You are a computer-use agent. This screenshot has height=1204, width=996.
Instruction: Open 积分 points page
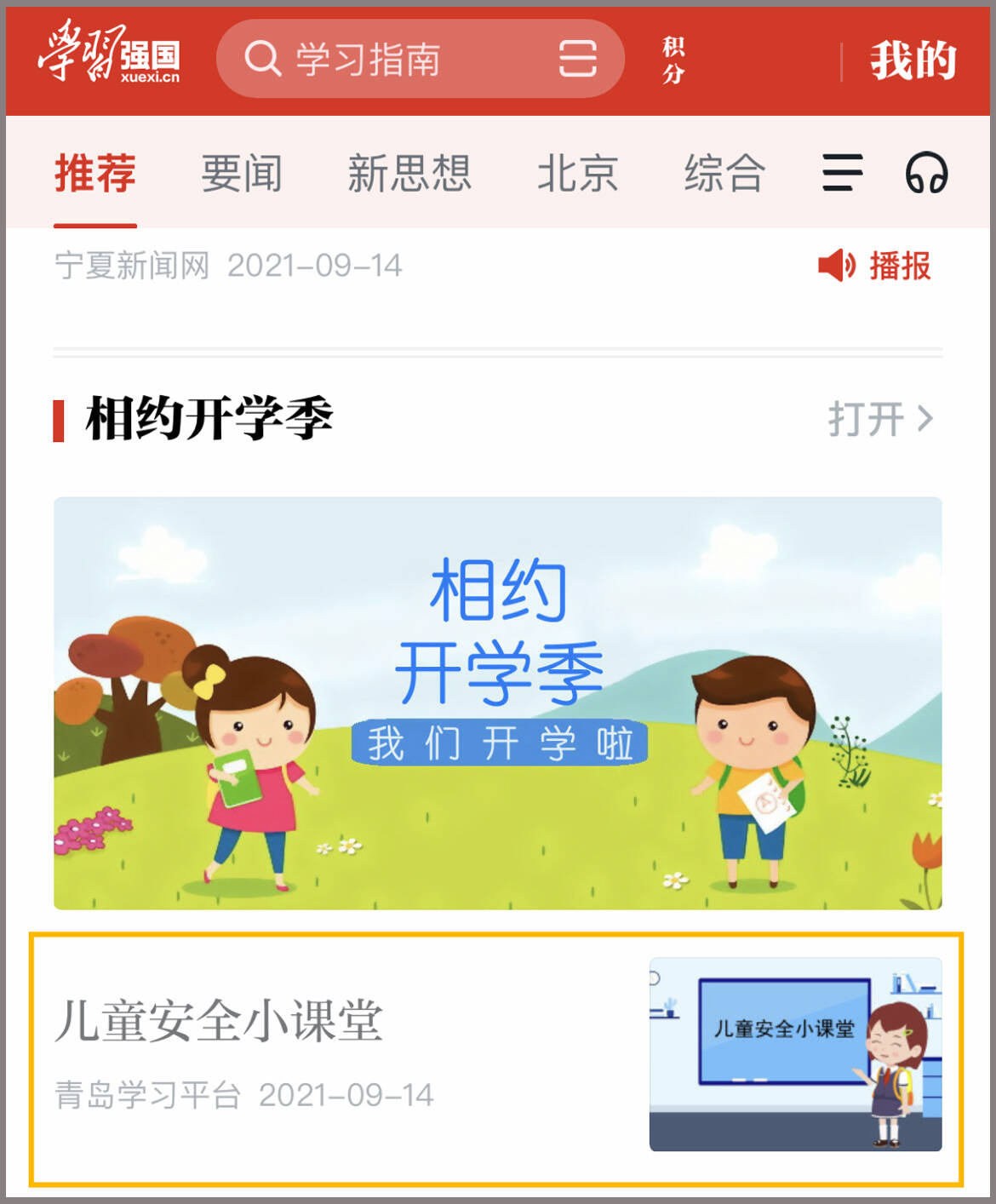[673, 60]
